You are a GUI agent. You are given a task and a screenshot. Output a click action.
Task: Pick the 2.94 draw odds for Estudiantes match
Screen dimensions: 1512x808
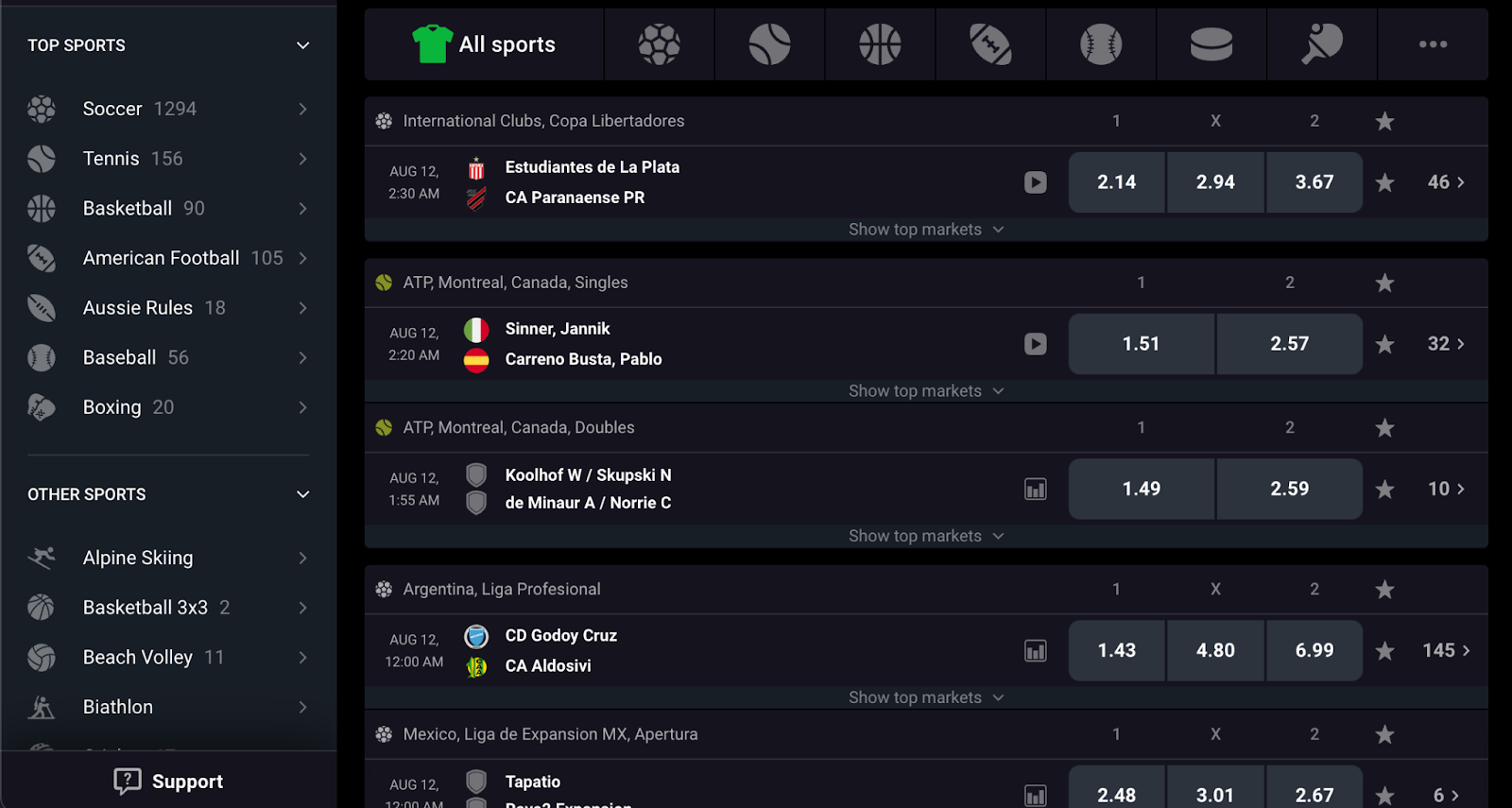coord(1215,182)
